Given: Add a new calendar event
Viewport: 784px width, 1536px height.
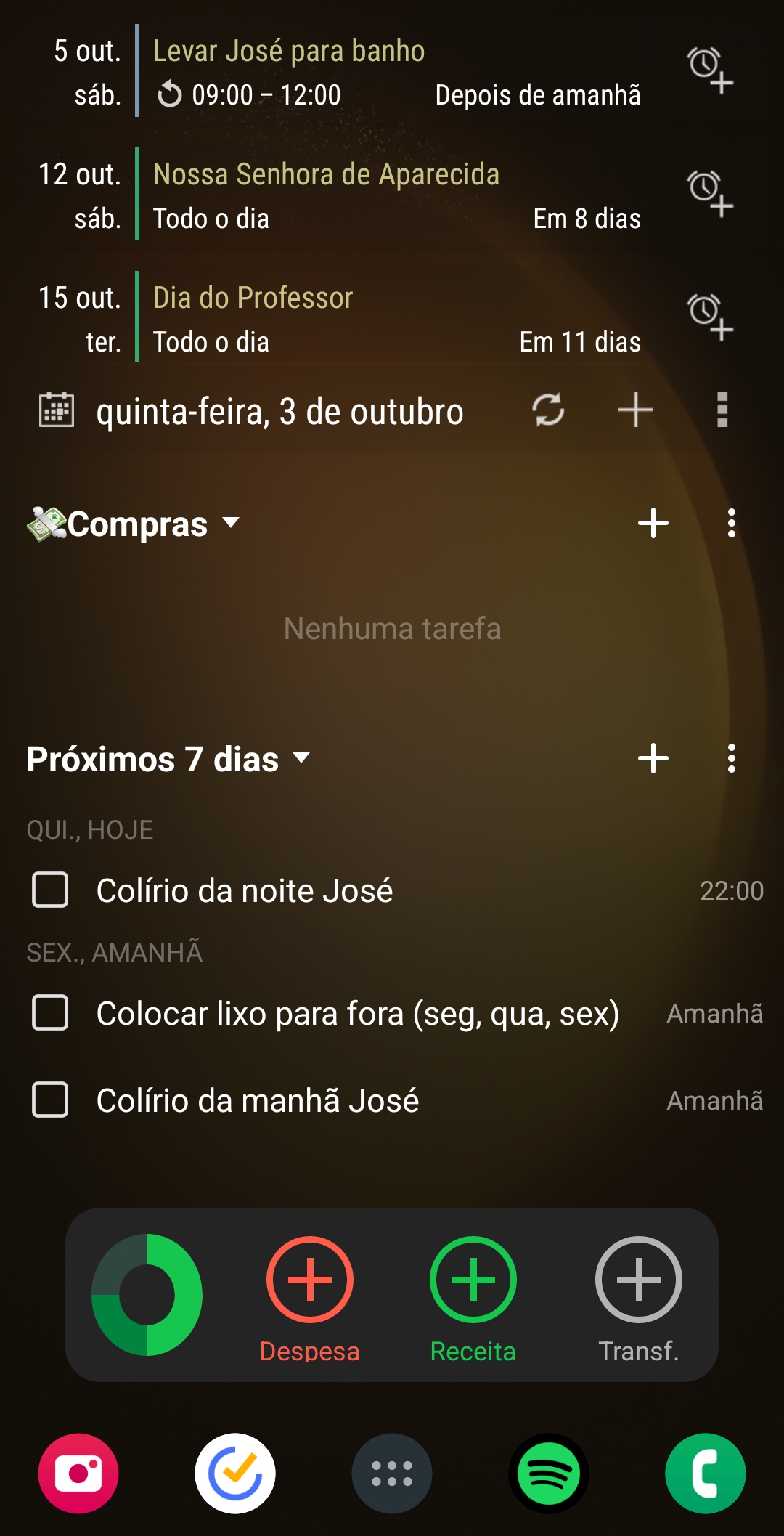Looking at the screenshot, I should point(636,410).
